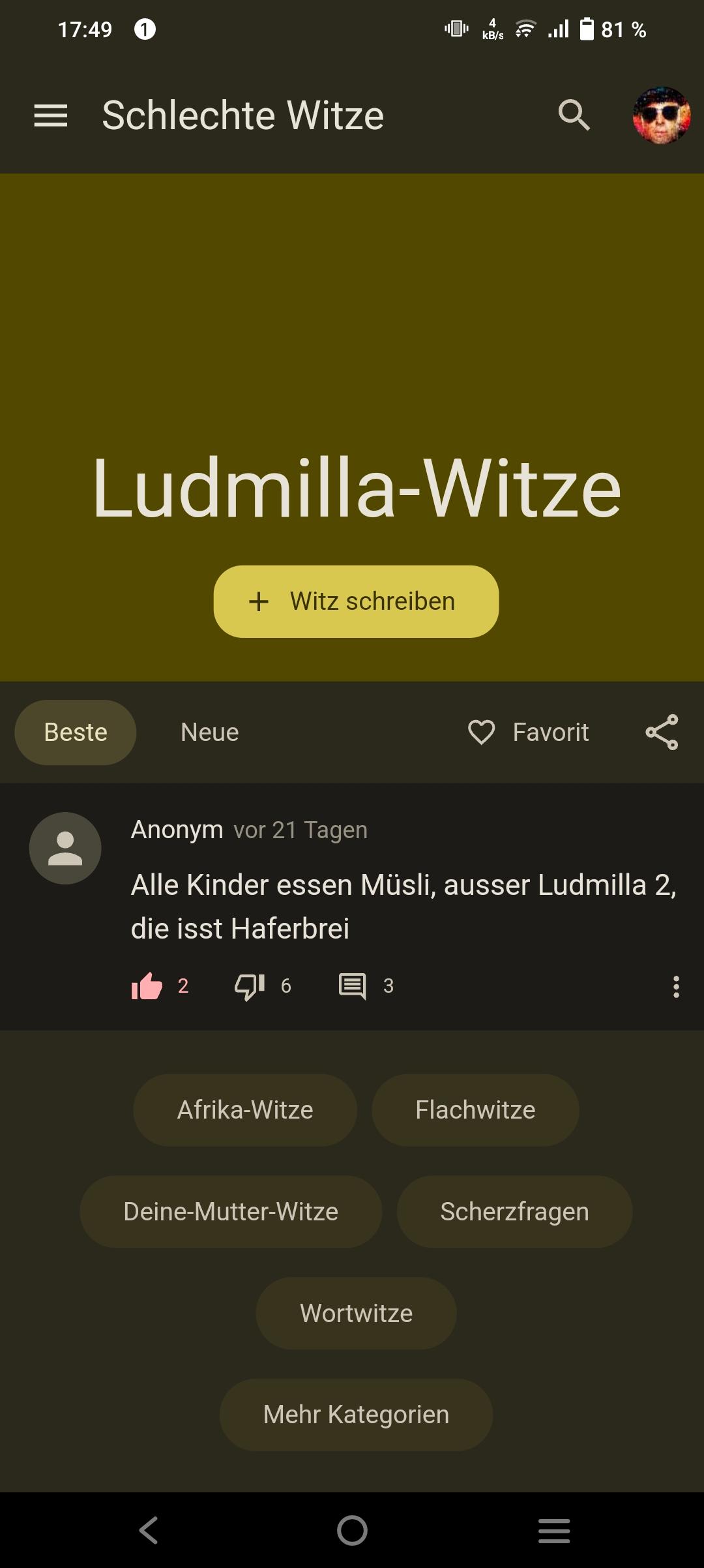Viewport: 704px width, 1568px height.
Task: Open the hamburger navigation menu
Action: tap(51, 115)
